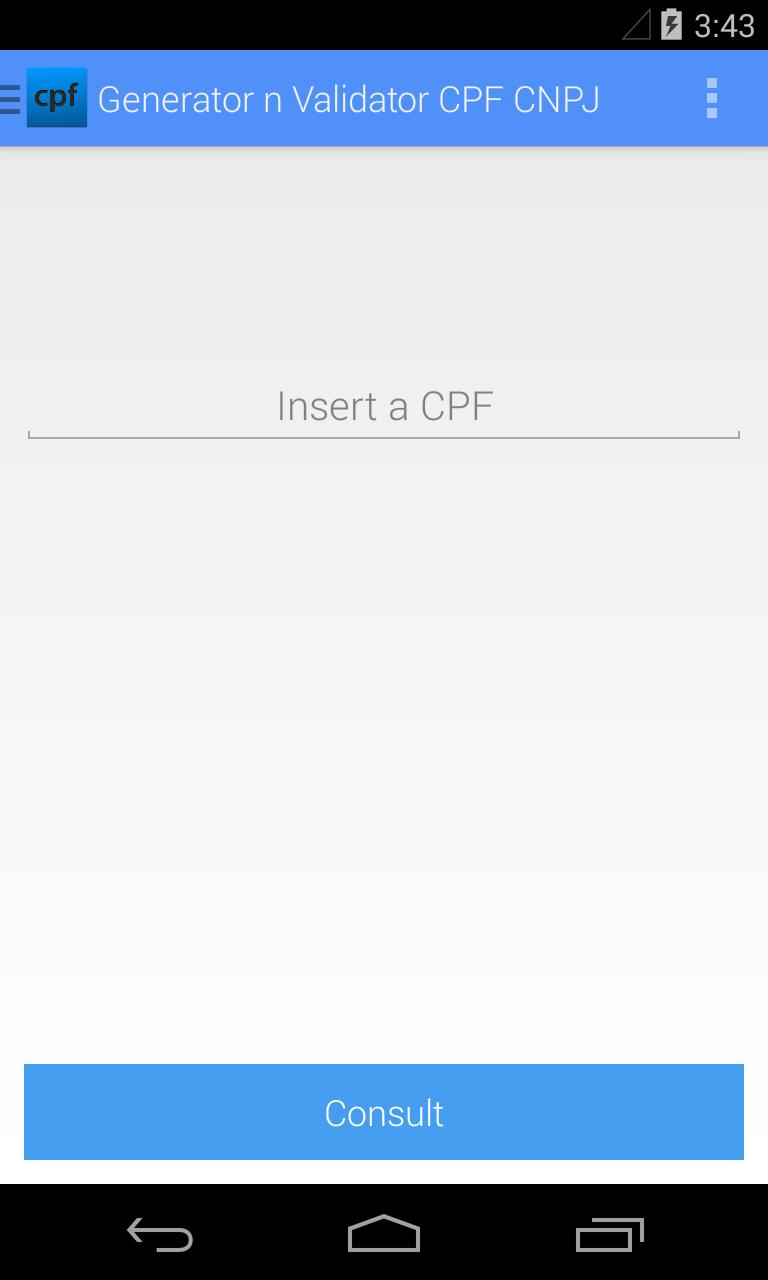Viewport: 768px width, 1280px height.
Task: Select the Insert a CPF placeholder text
Action: 384,406
